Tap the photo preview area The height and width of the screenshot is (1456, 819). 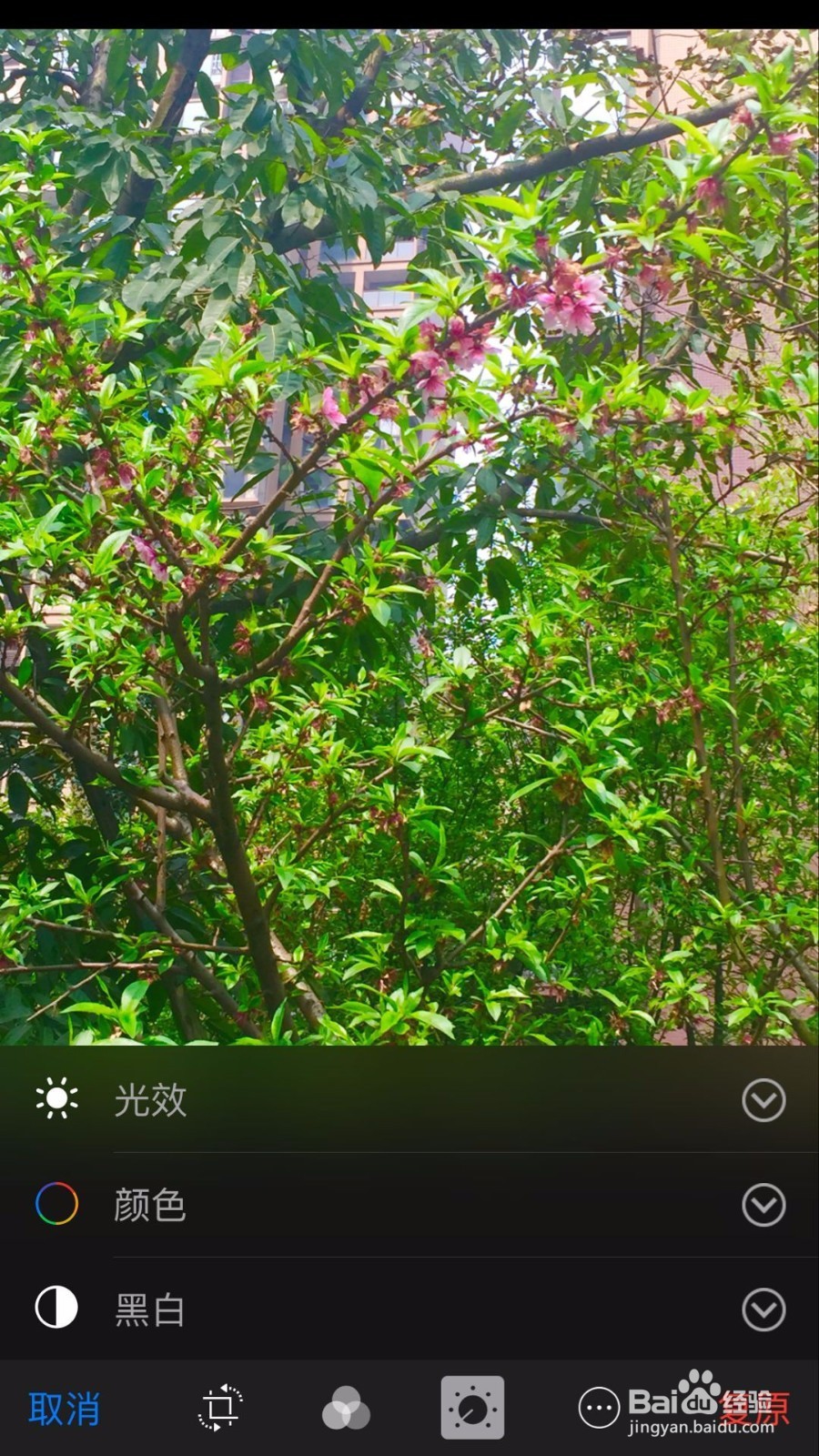(409, 523)
